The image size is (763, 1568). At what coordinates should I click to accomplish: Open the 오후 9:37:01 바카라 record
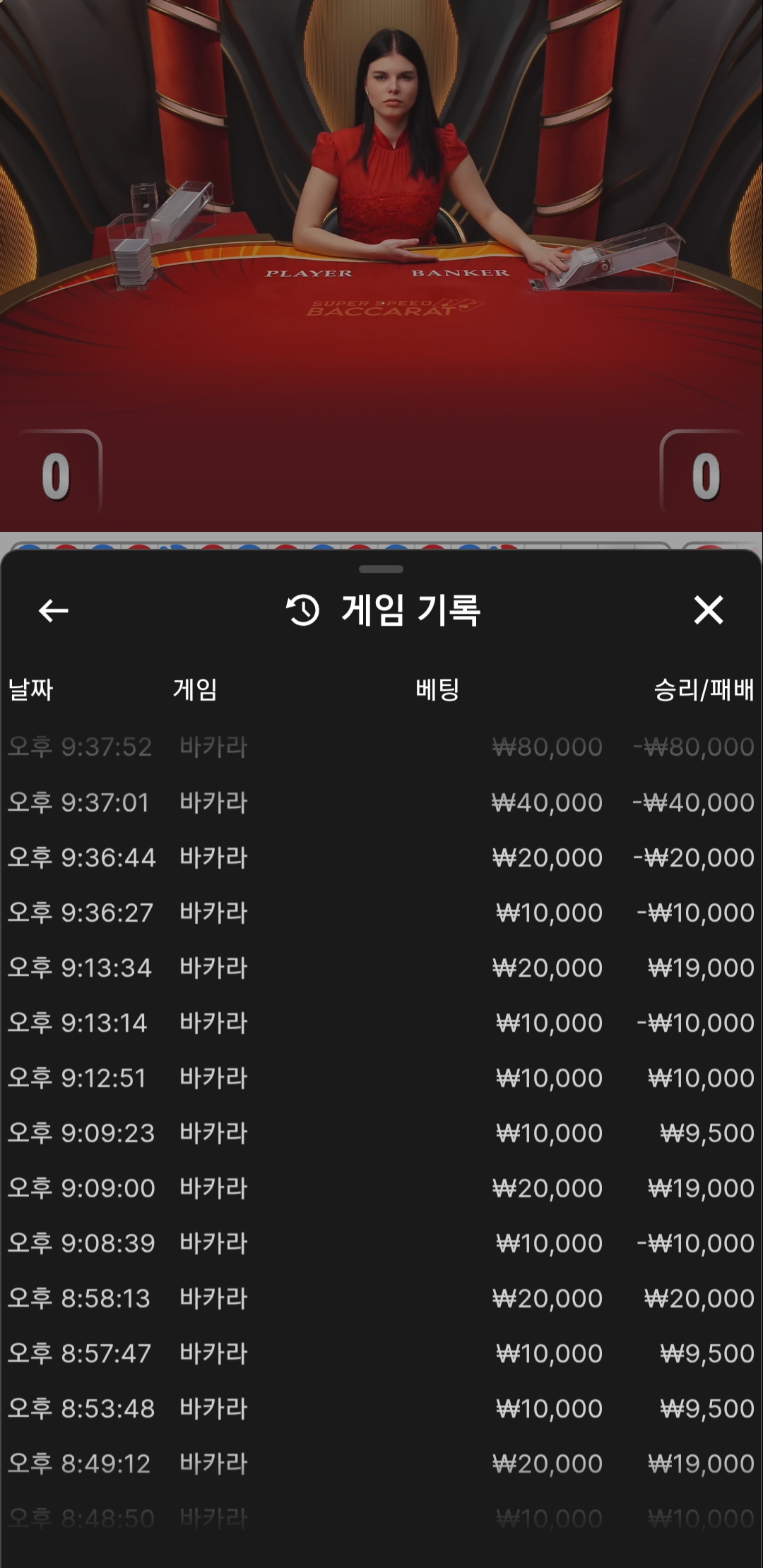(381, 802)
